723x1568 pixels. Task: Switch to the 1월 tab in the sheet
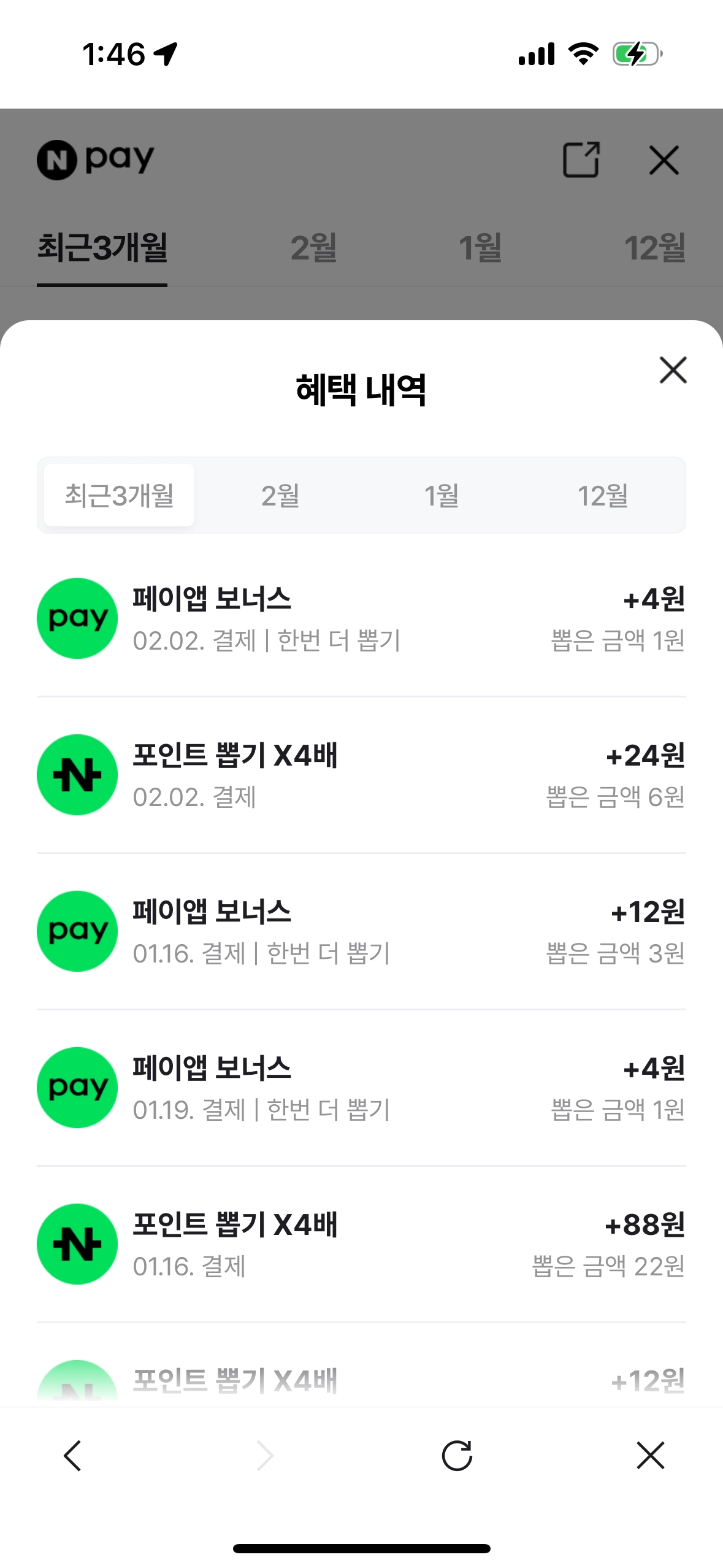(x=442, y=495)
